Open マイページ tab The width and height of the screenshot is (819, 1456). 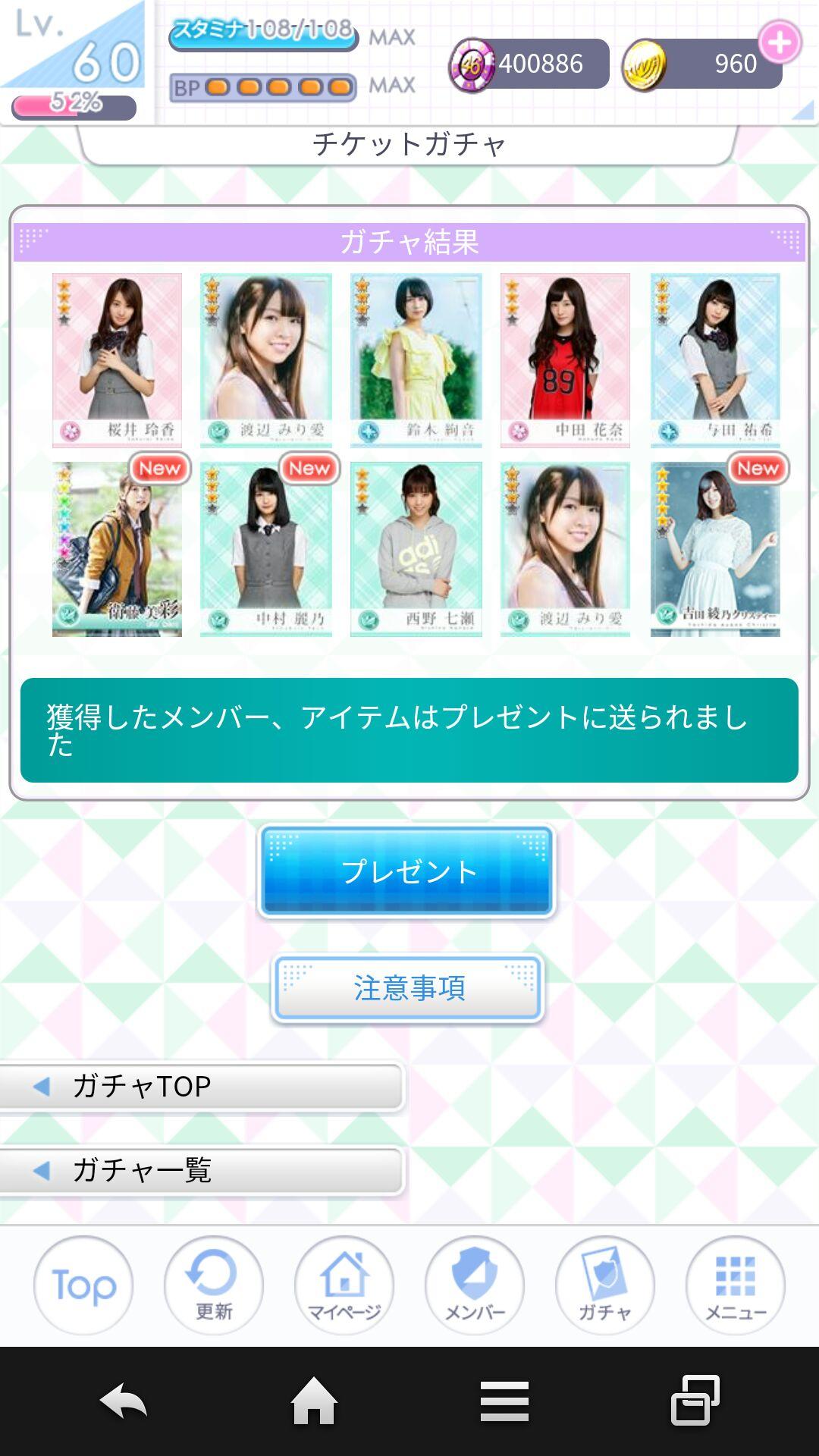344,1285
